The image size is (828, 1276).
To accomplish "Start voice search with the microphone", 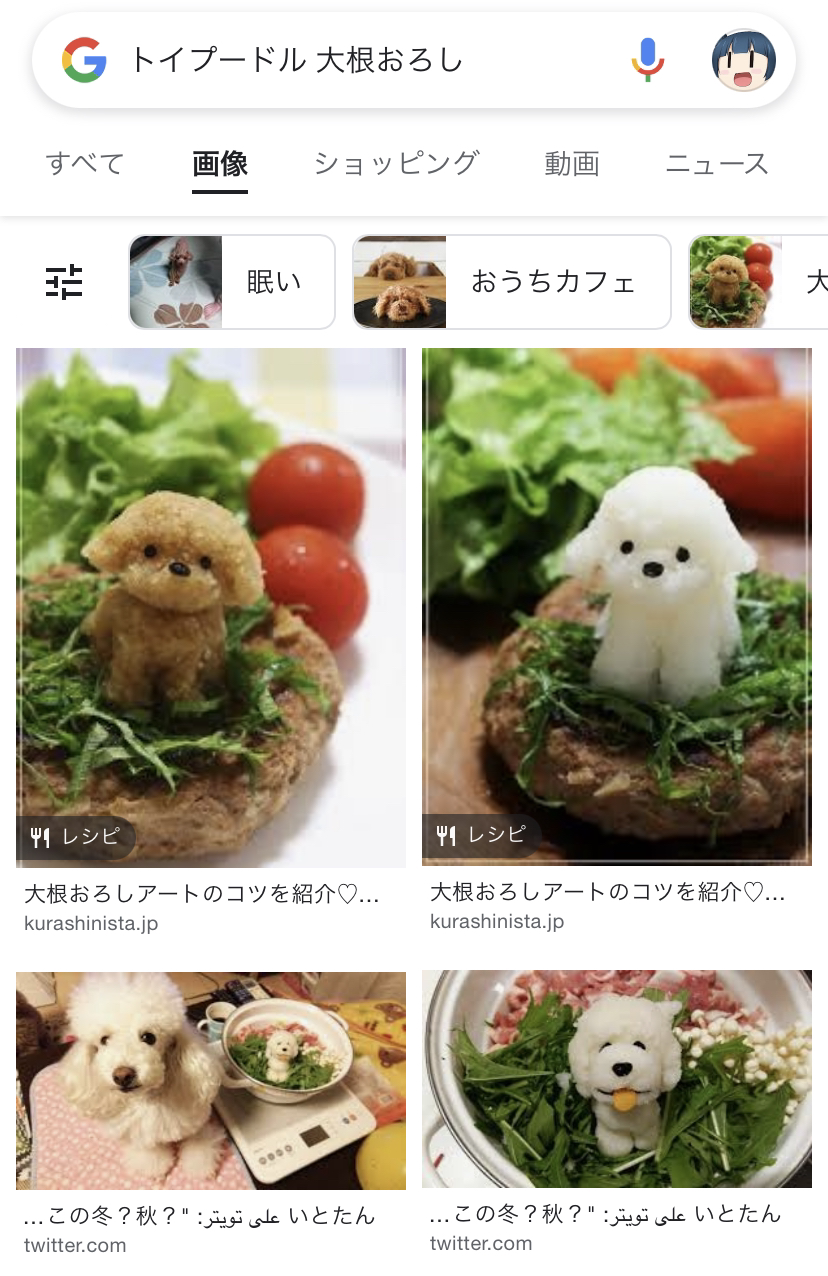I will point(647,60).
